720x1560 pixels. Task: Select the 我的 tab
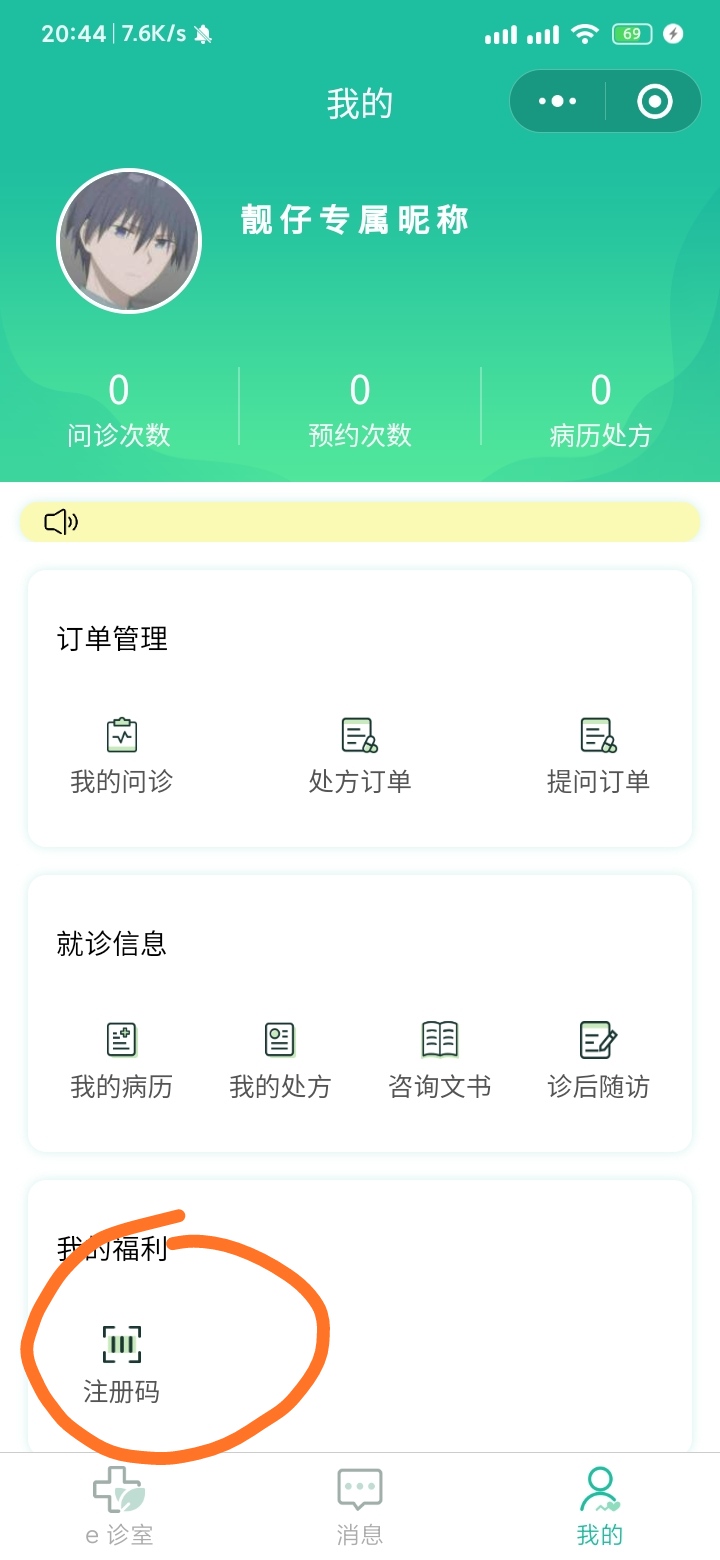pyautogui.click(x=600, y=1507)
